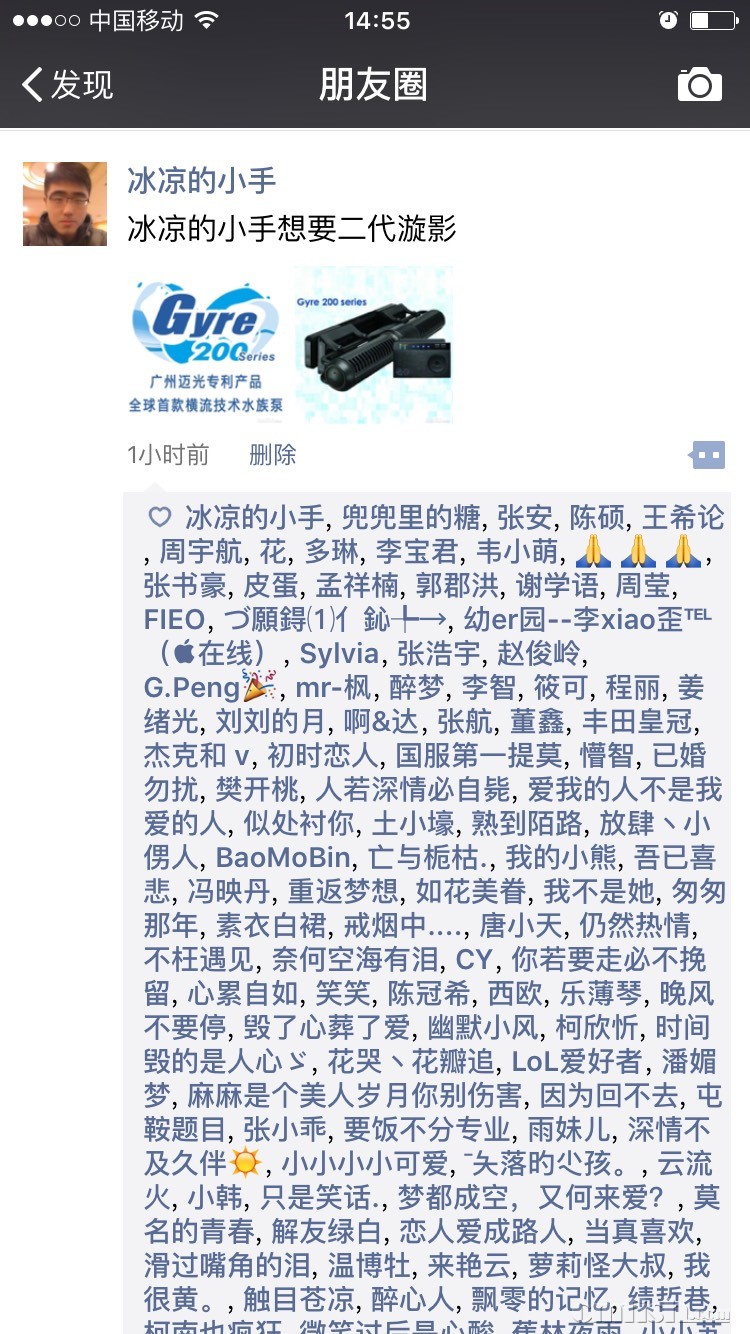
Task: Go back to the 发现 page
Action: pos(68,85)
